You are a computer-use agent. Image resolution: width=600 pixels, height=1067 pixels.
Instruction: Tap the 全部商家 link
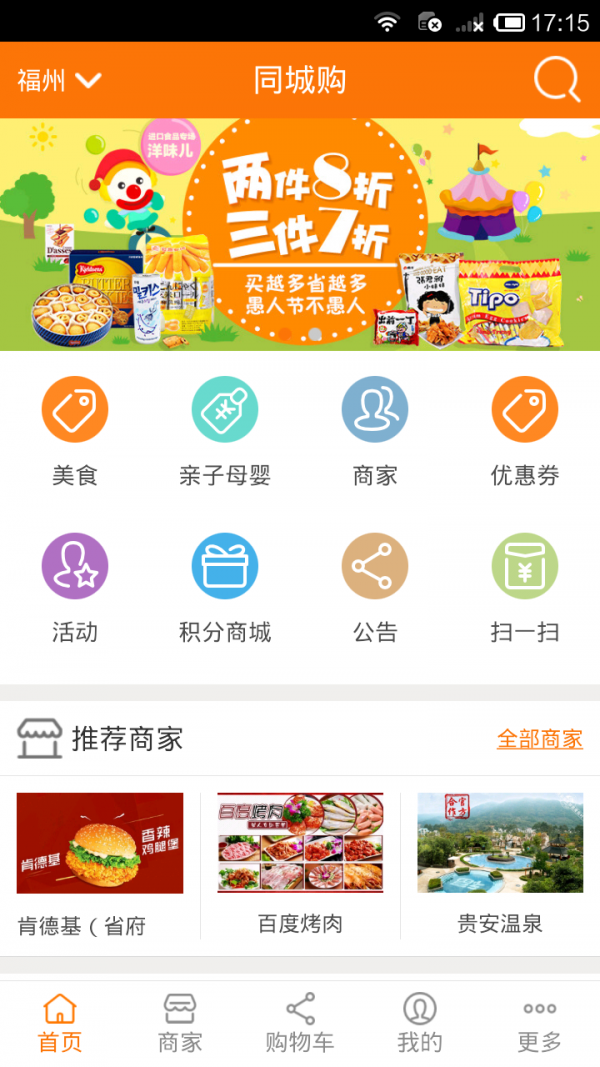[x=540, y=739]
